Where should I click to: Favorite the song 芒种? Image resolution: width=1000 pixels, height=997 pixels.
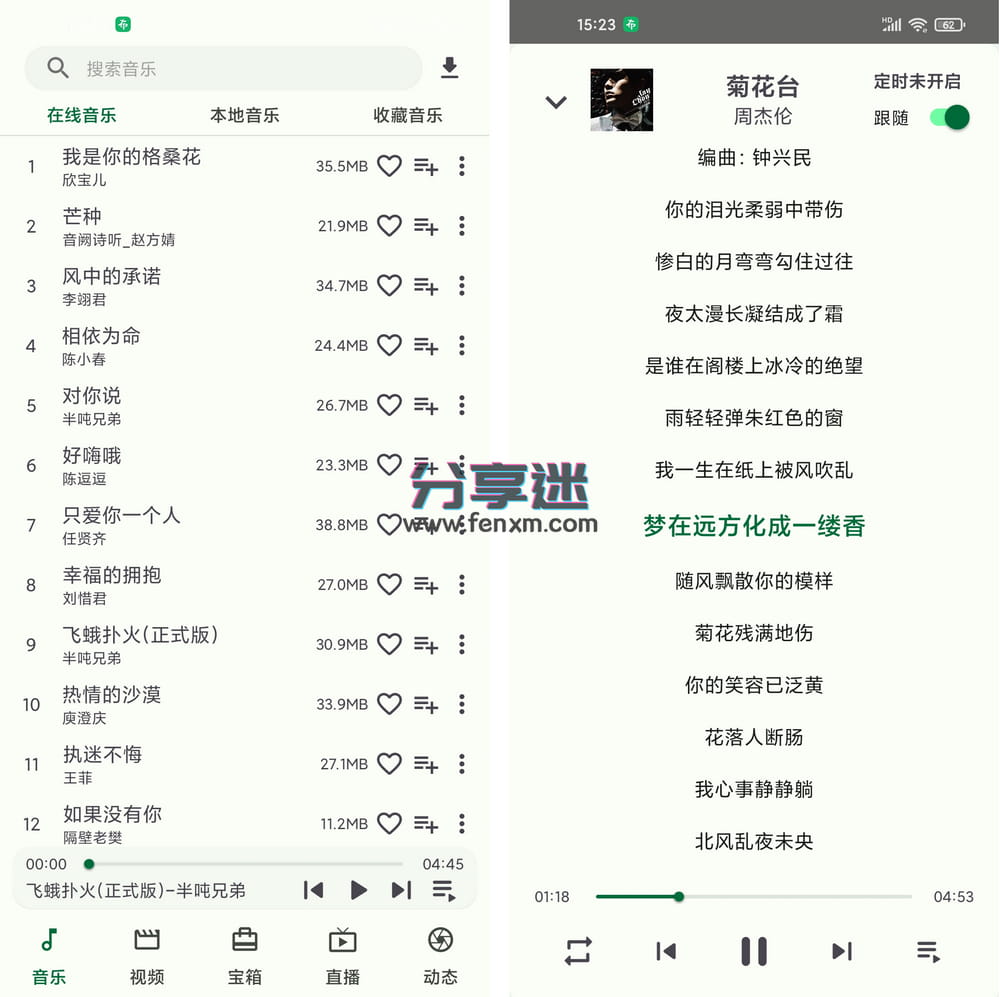389,226
